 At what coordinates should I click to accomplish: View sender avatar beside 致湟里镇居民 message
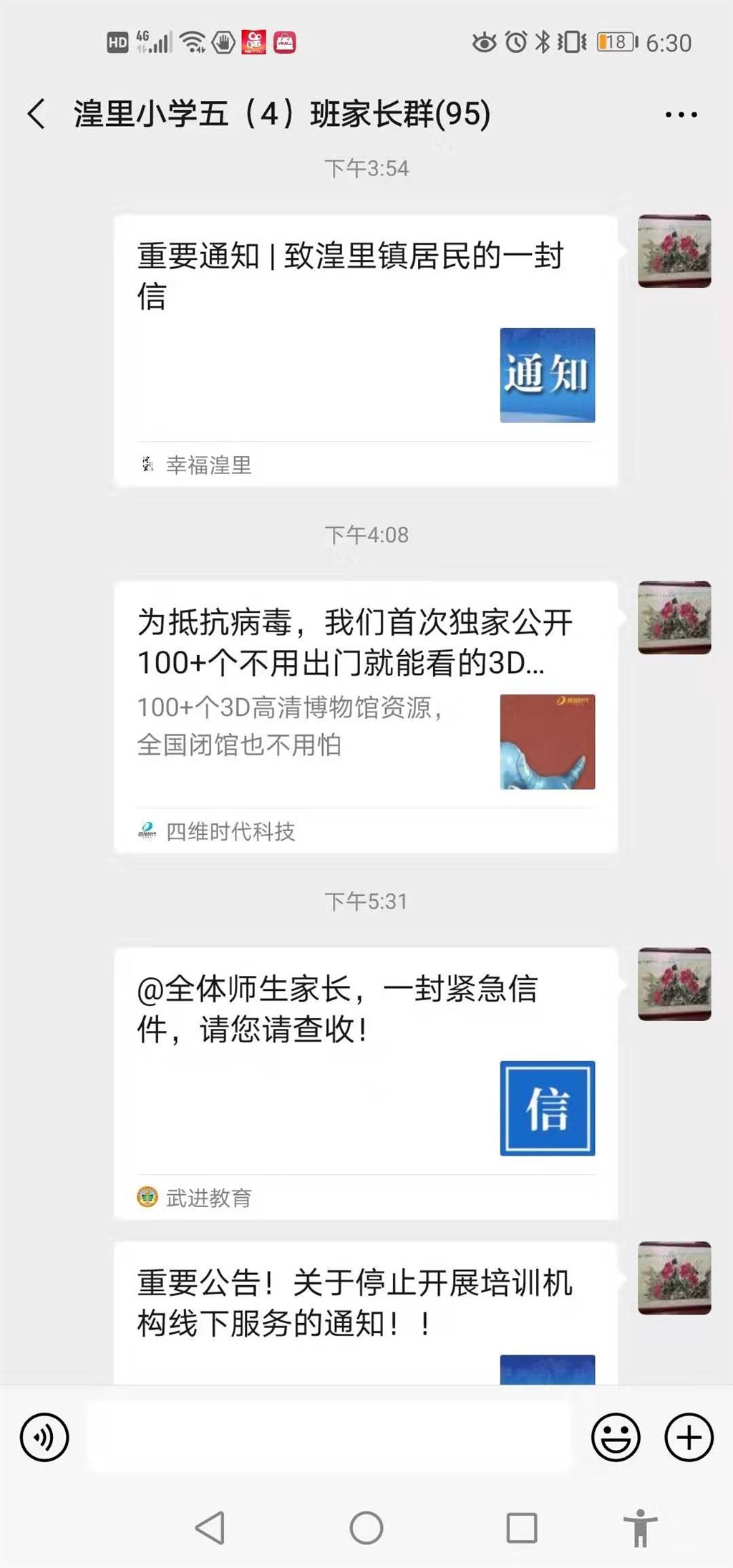(674, 251)
